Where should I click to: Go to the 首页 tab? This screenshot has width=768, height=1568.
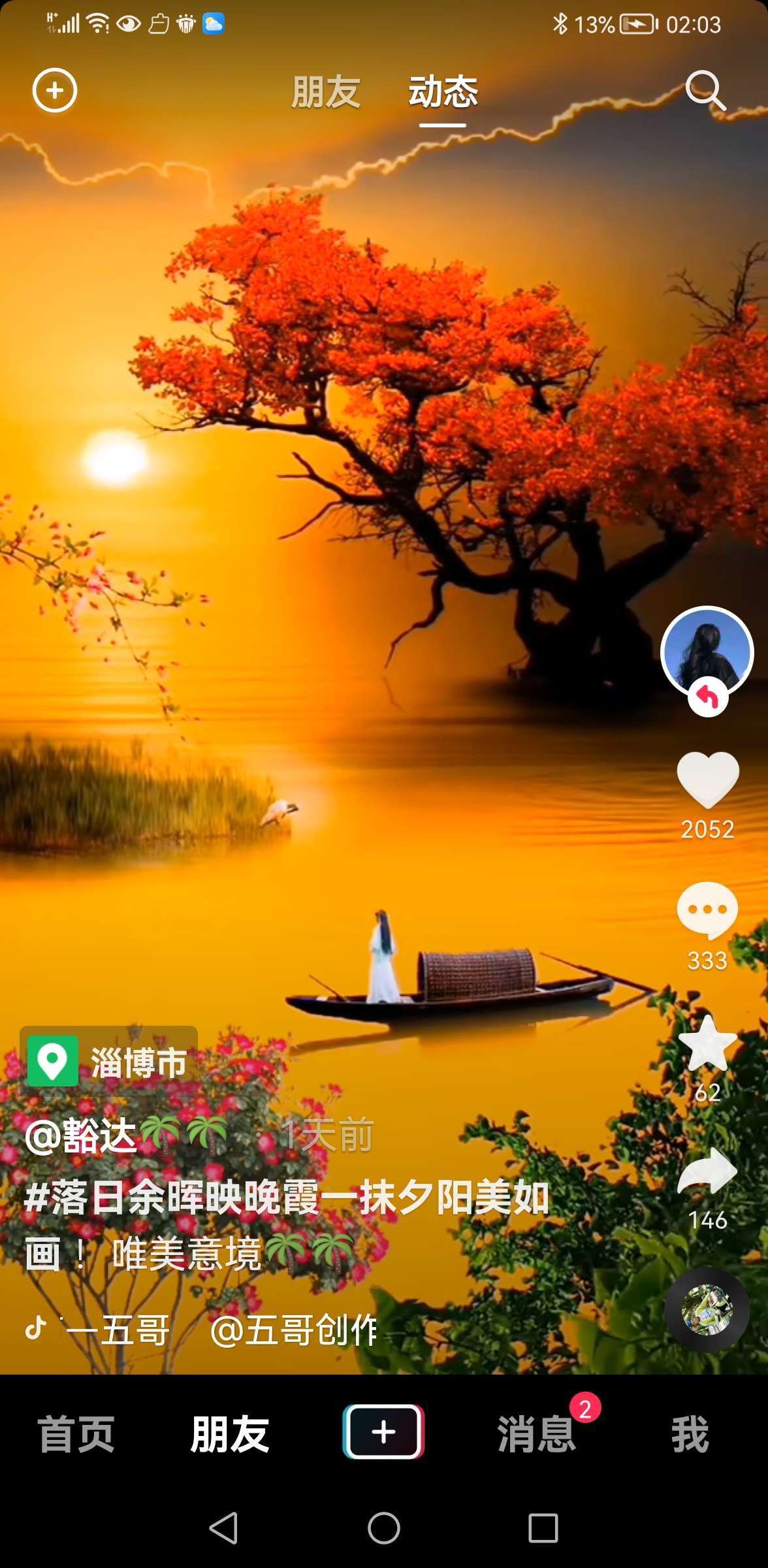coord(76,1433)
